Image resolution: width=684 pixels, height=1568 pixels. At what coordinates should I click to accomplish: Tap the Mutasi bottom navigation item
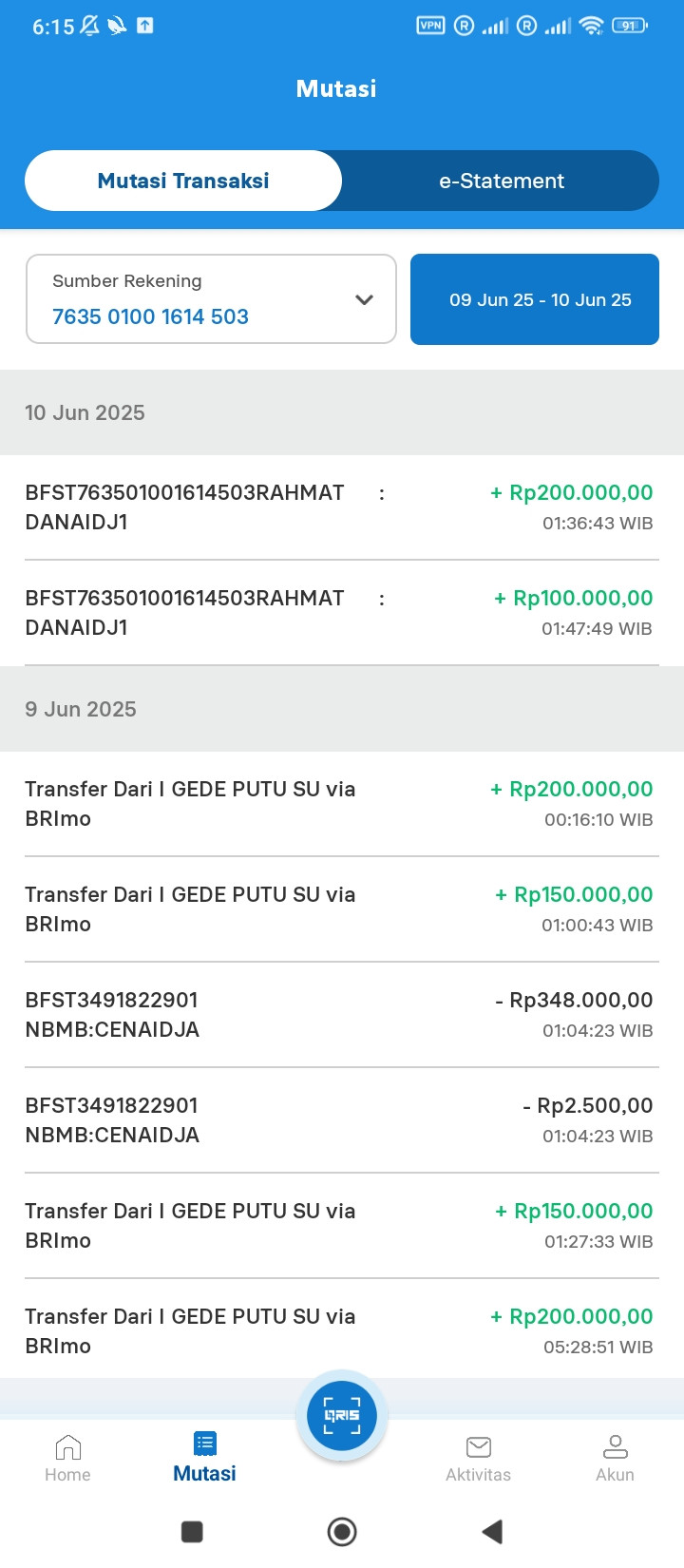(x=204, y=1459)
